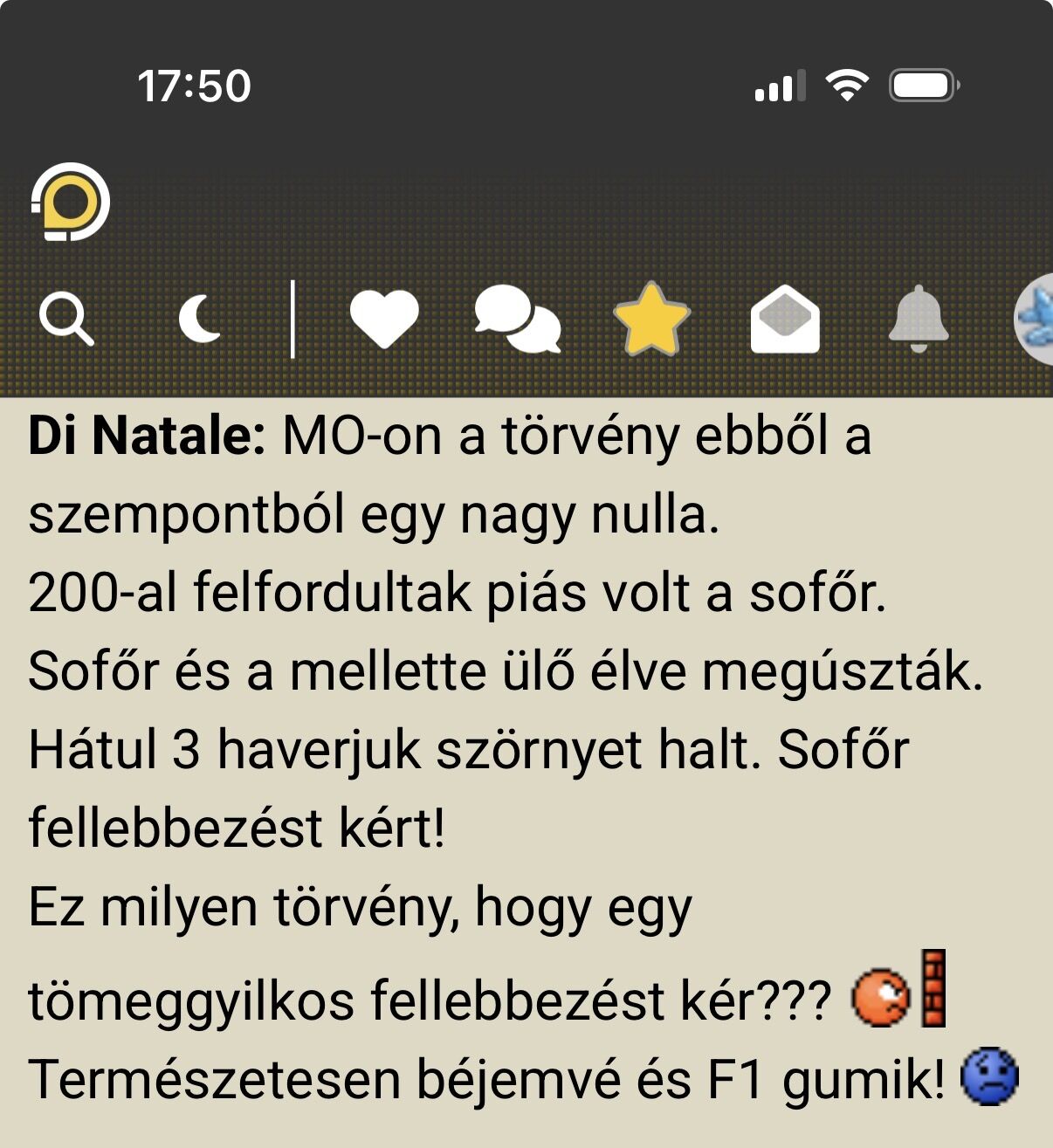The height and width of the screenshot is (1148, 1053).
Task: Open the heart favorites icon
Action: (x=384, y=320)
